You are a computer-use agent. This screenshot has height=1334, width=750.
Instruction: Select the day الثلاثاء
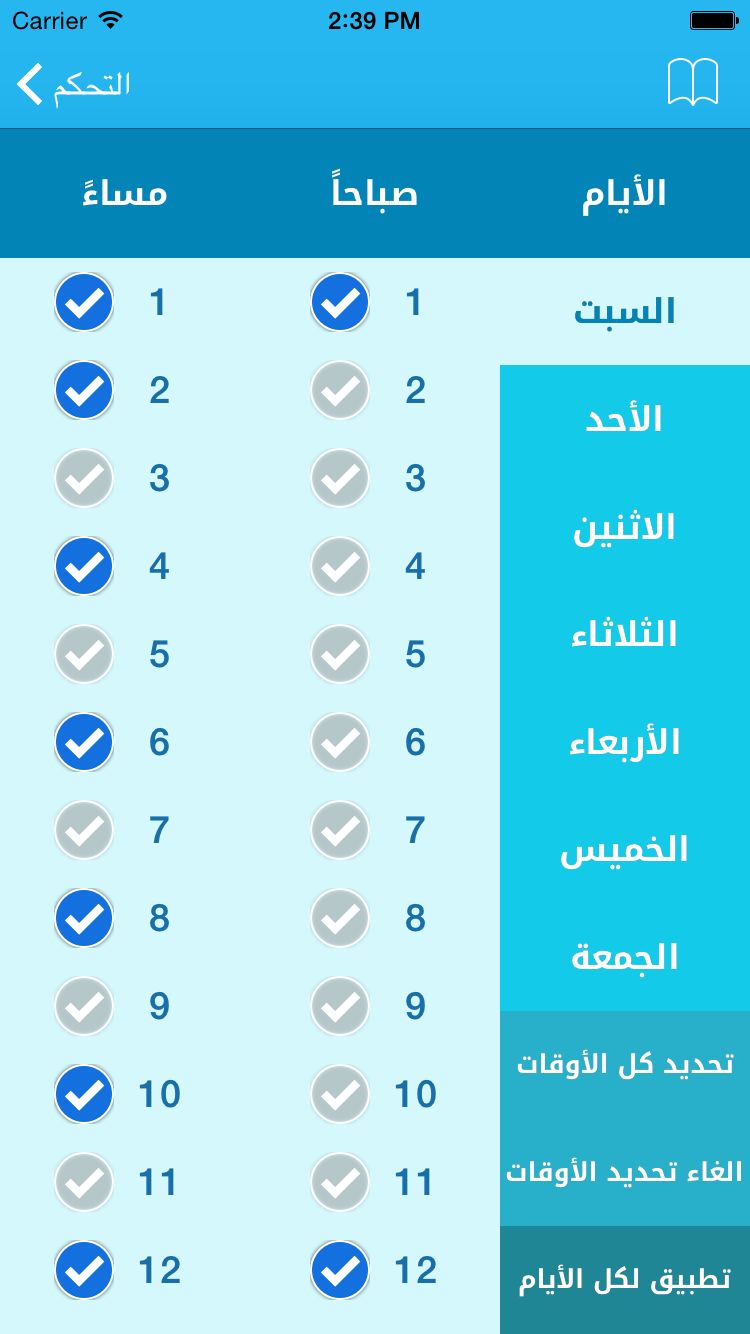coord(624,633)
